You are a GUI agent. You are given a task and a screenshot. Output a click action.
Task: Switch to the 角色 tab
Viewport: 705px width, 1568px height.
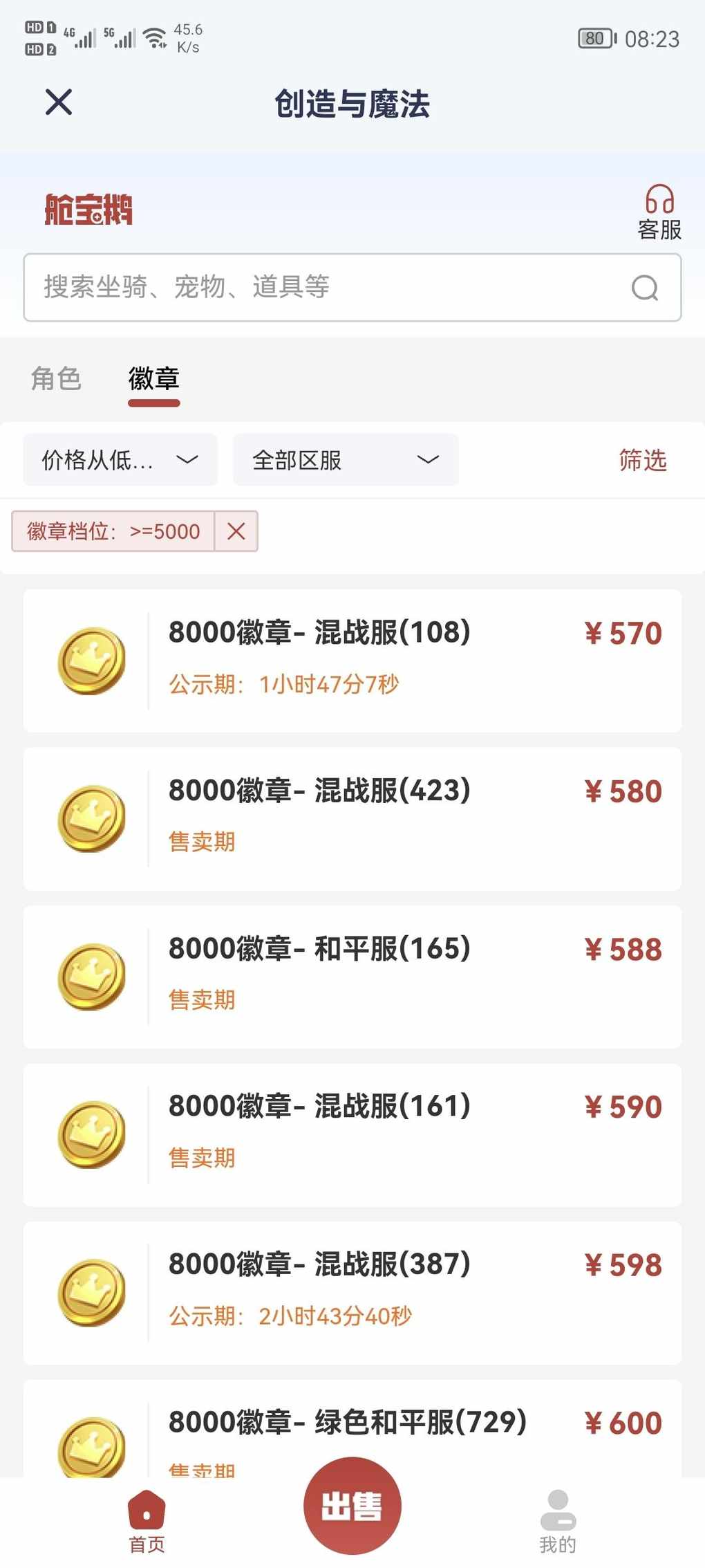(x=56, y=378)
